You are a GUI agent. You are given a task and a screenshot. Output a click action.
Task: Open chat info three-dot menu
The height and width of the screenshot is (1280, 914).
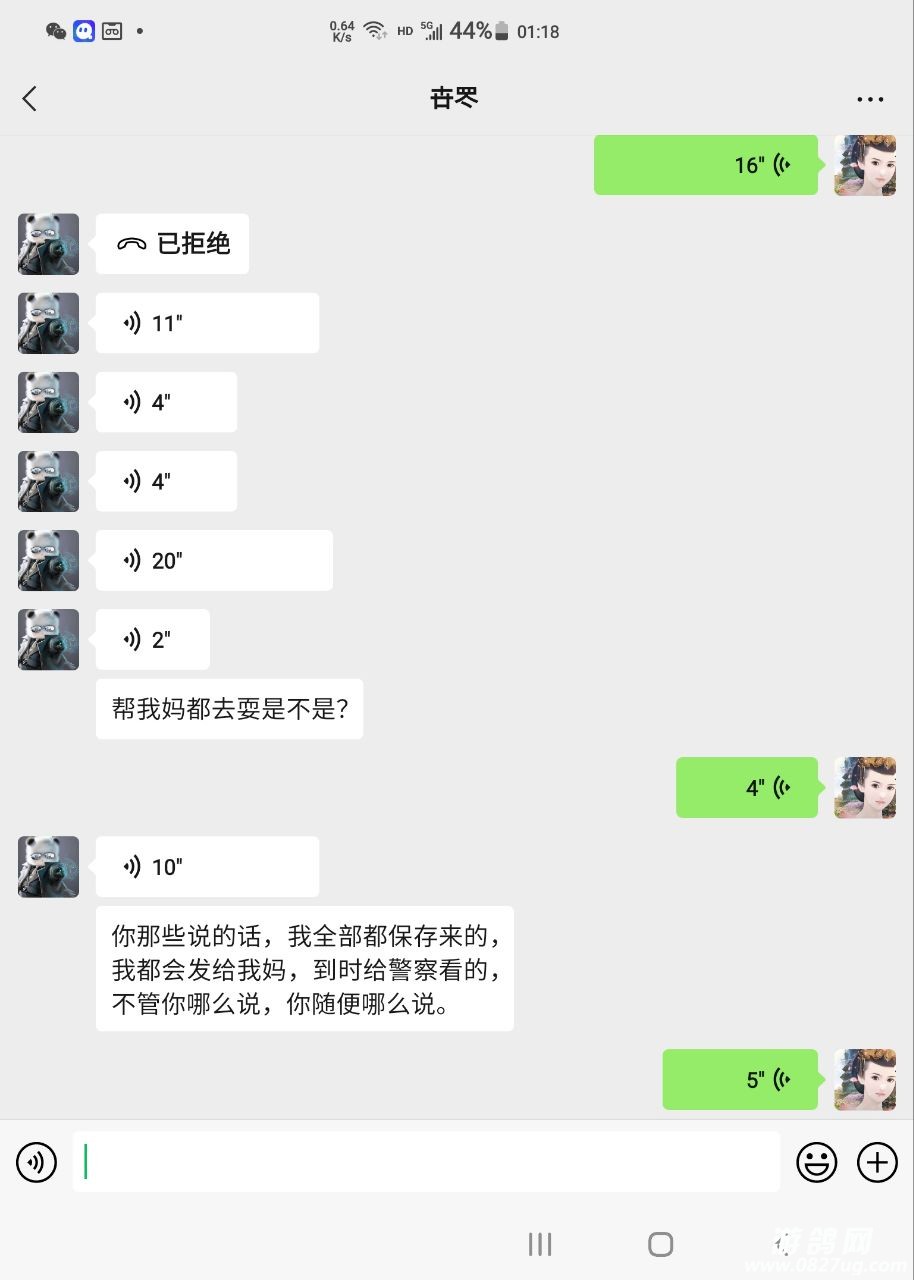pyautogui.click(x=869, y=99)
